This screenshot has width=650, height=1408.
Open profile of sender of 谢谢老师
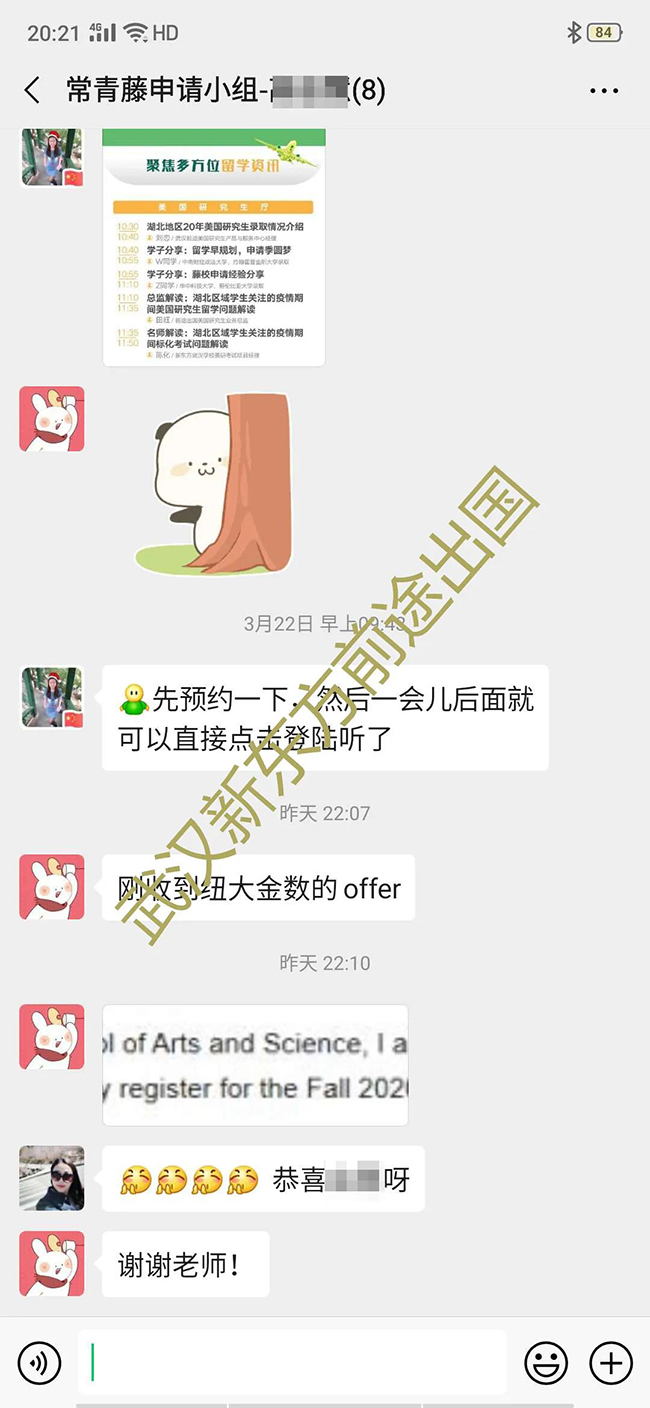point(52,1264)
